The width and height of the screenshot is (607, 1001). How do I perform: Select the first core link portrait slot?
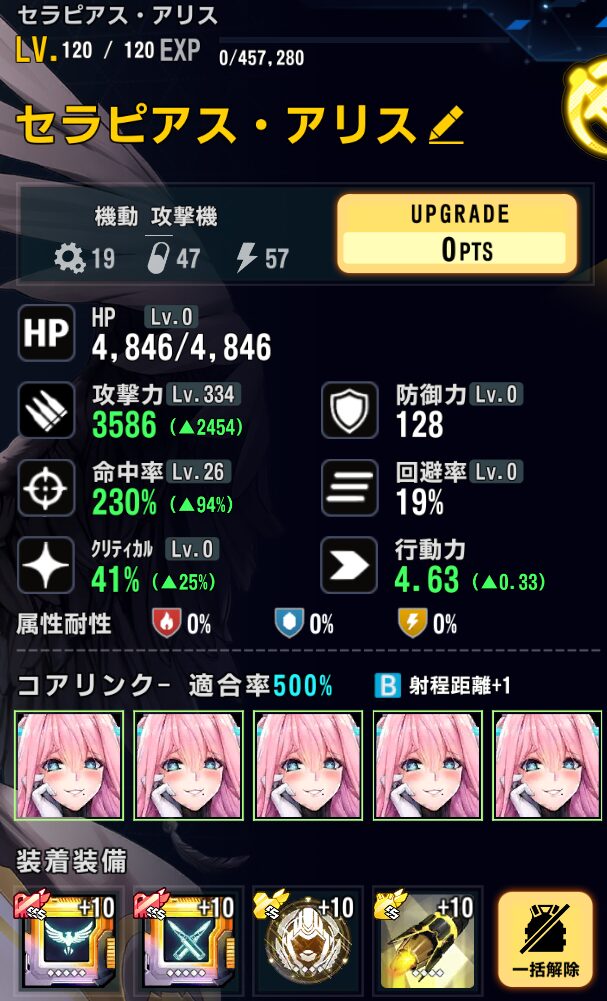point(69,766)
